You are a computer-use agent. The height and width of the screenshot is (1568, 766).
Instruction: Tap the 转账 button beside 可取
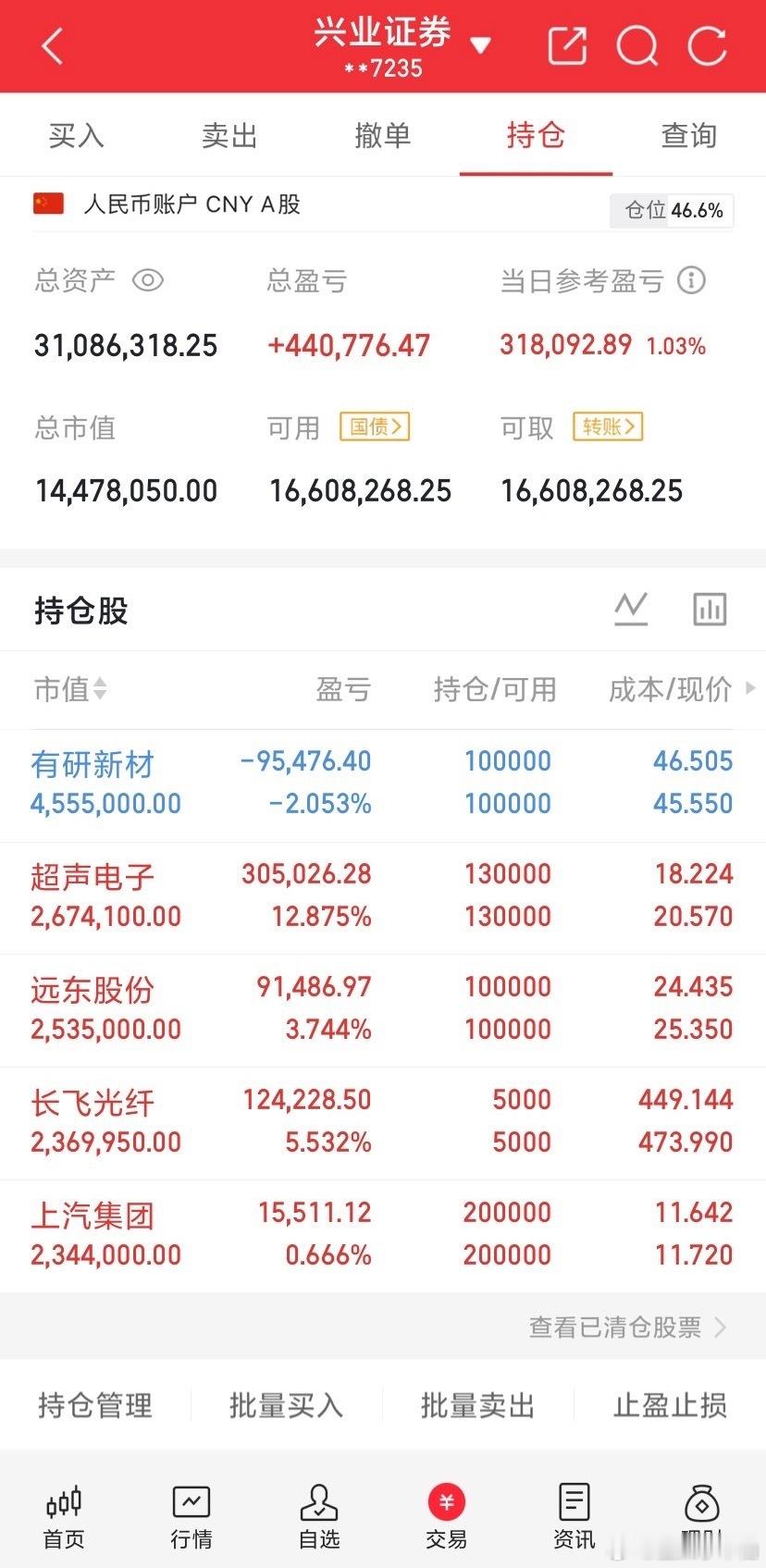point(608,426)
